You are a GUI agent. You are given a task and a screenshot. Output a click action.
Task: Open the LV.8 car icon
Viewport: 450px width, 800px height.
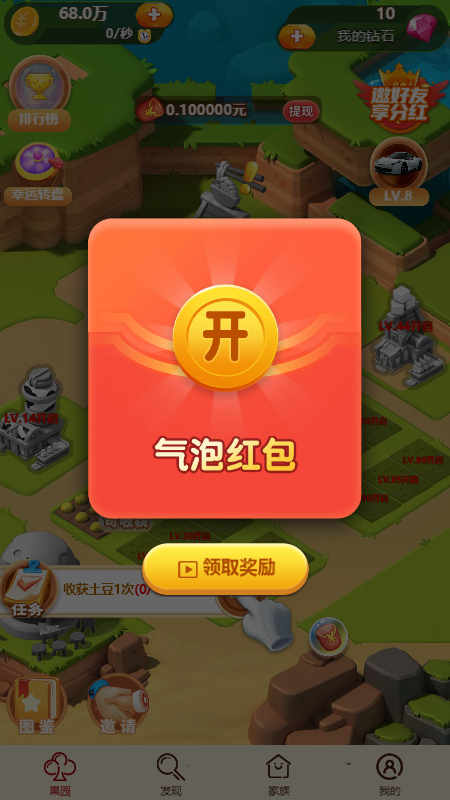(x=398, y=171)
